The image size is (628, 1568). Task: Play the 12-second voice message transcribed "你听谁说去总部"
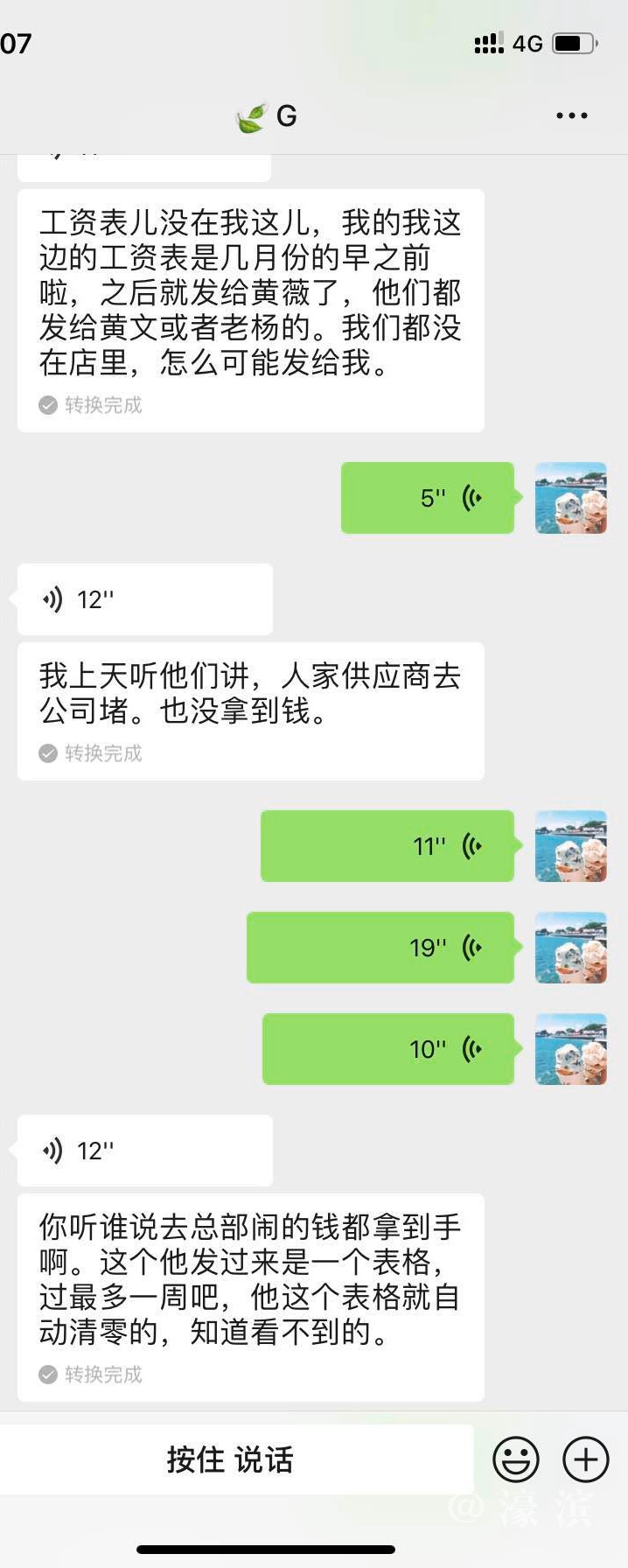point(145,1151)
